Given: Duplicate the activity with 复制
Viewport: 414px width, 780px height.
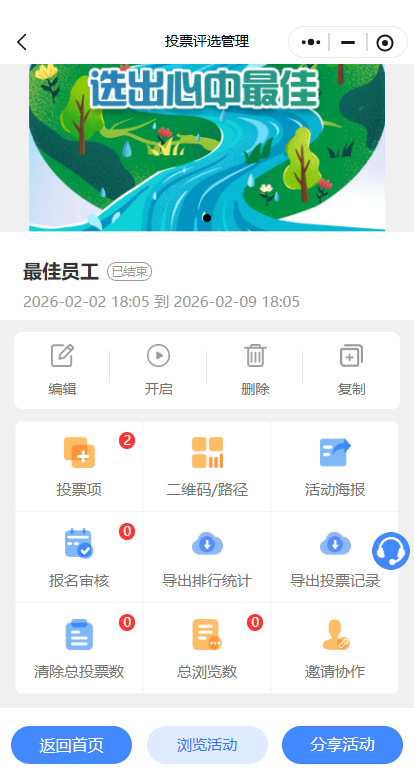Looking at the screenshot, I should [x=351, y=370].
